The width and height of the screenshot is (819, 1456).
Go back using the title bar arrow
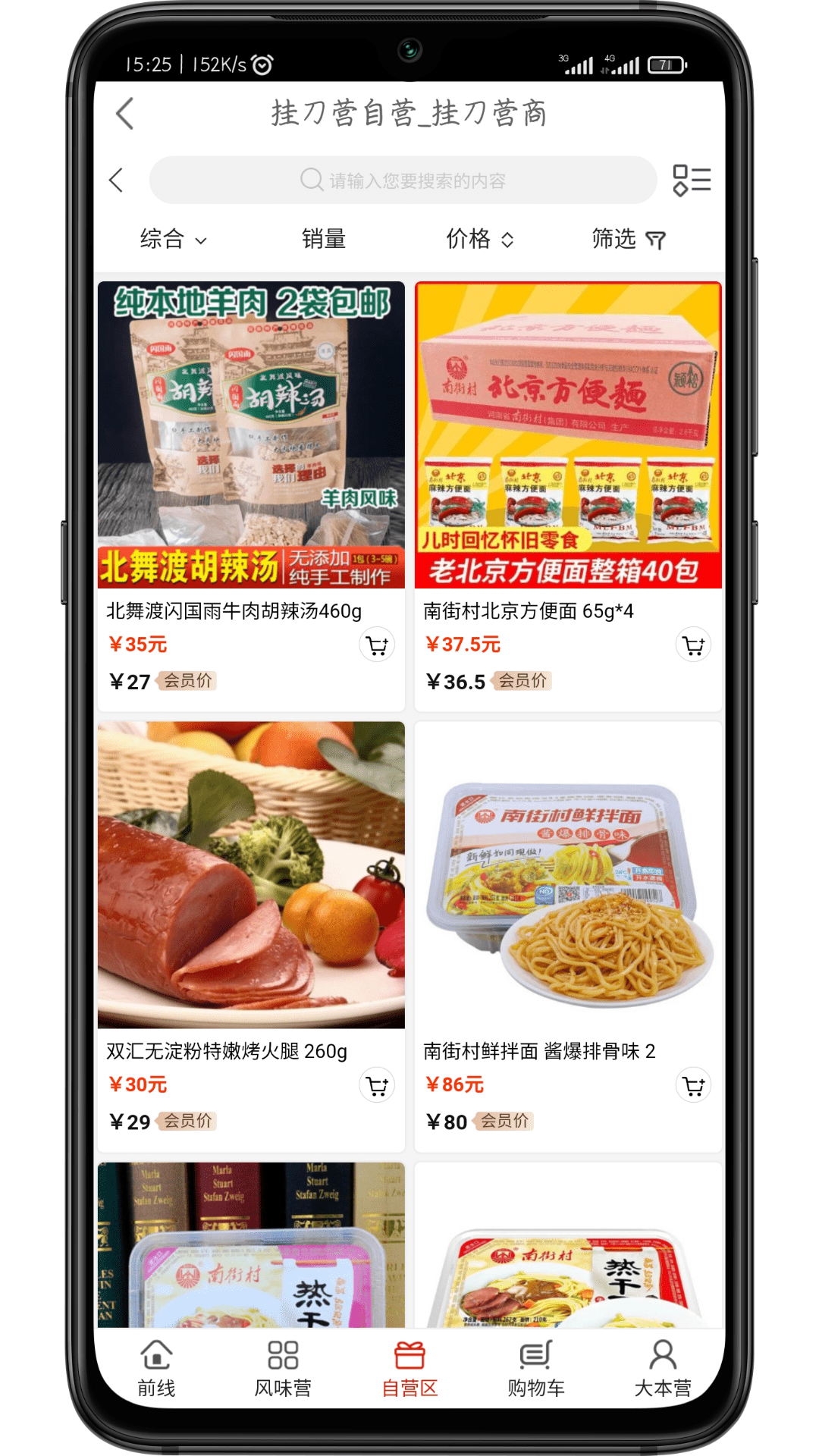(125, 114)
